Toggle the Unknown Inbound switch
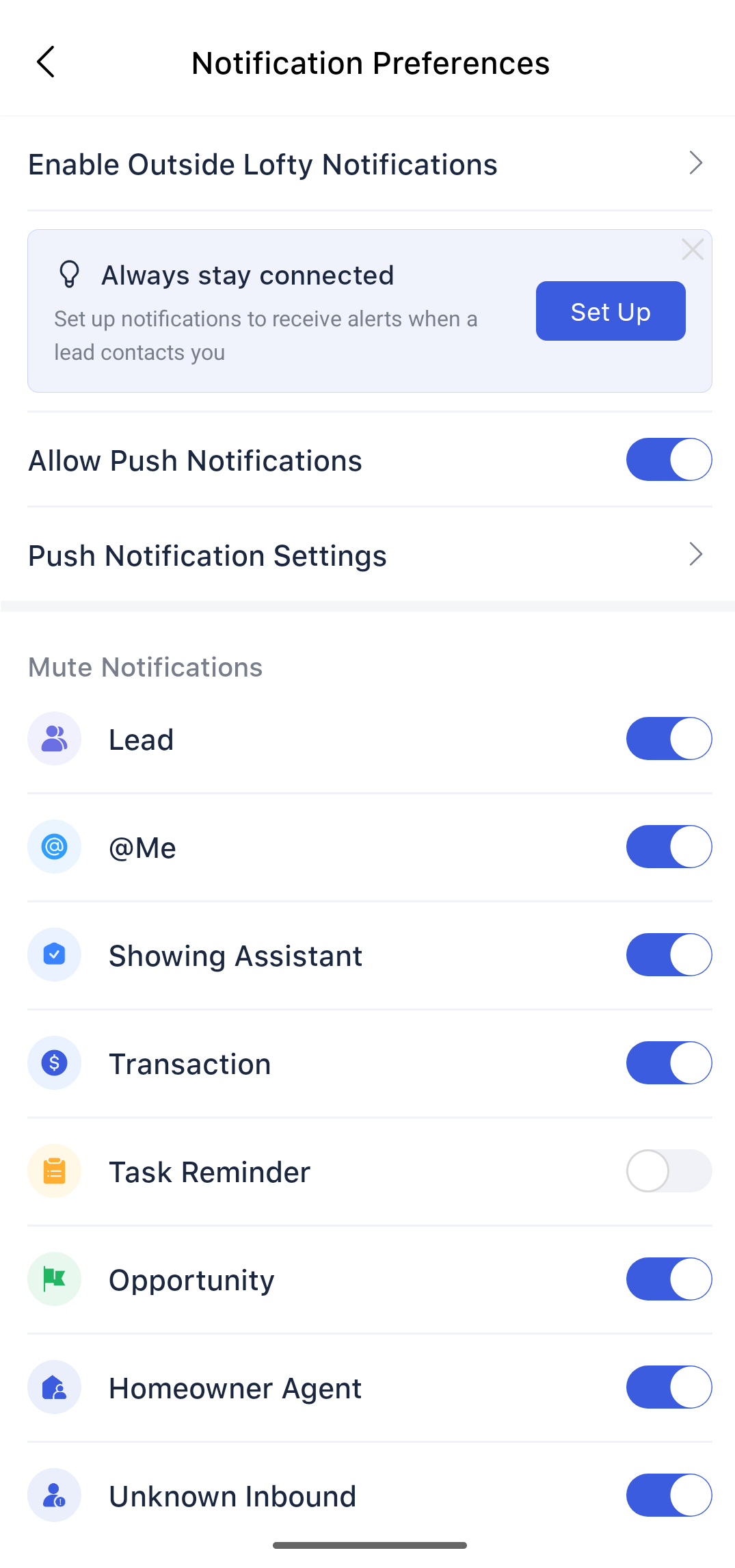The width and height of the screenshot is (735, 1568). point(668,1495)
